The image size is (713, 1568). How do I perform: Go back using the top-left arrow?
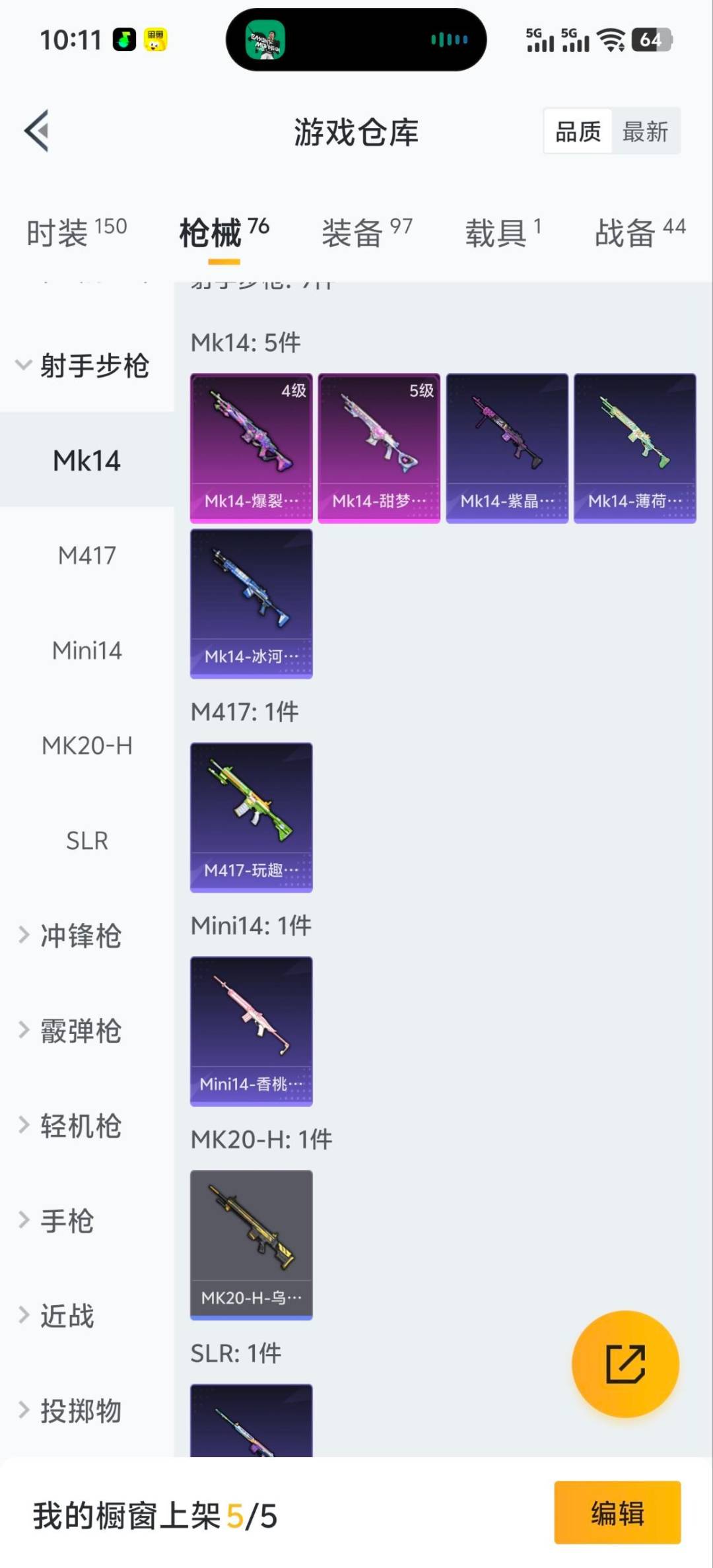(x=37, y=131)
